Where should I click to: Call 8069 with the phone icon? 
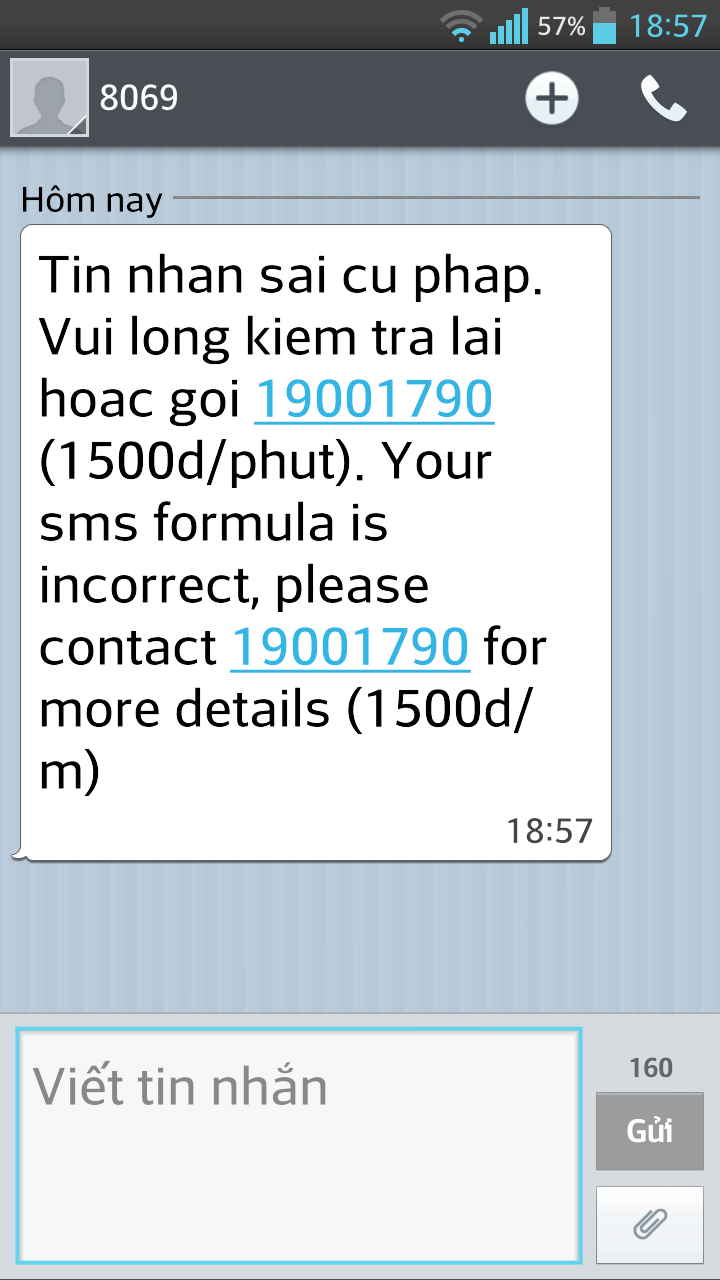tap(663, 98)
